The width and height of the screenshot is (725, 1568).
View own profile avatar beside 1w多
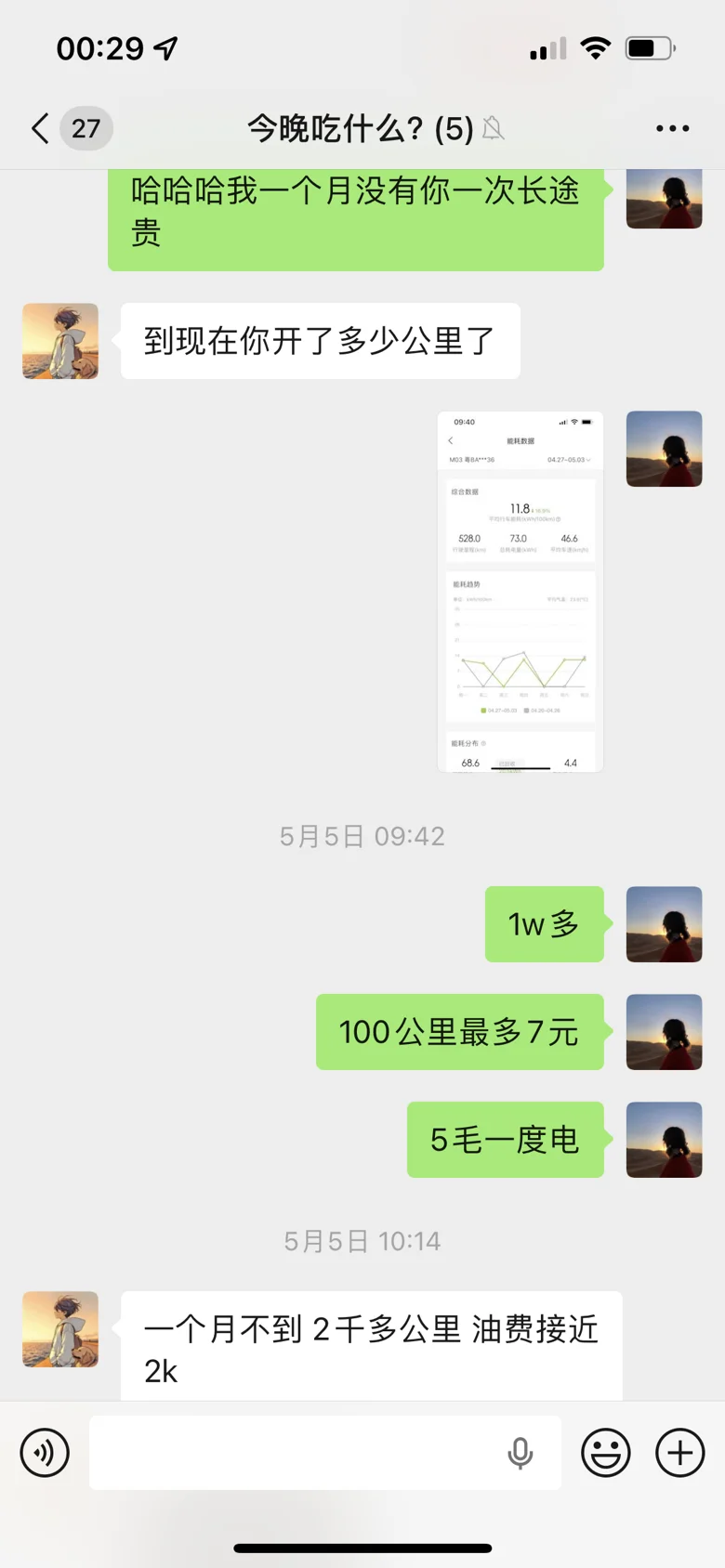(664, 924)
